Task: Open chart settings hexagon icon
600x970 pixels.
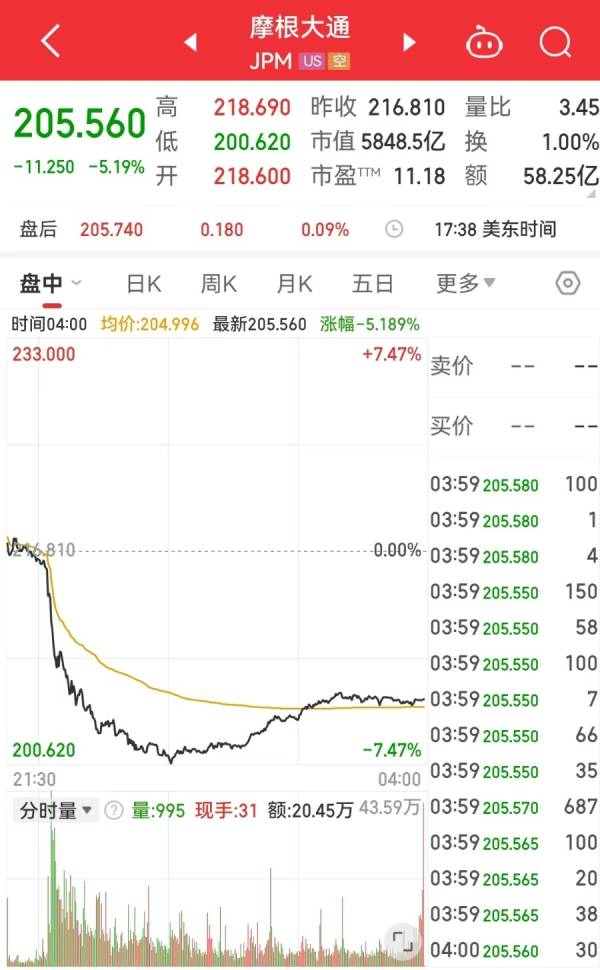Action: pyautogui.click(x=567, y=283)
